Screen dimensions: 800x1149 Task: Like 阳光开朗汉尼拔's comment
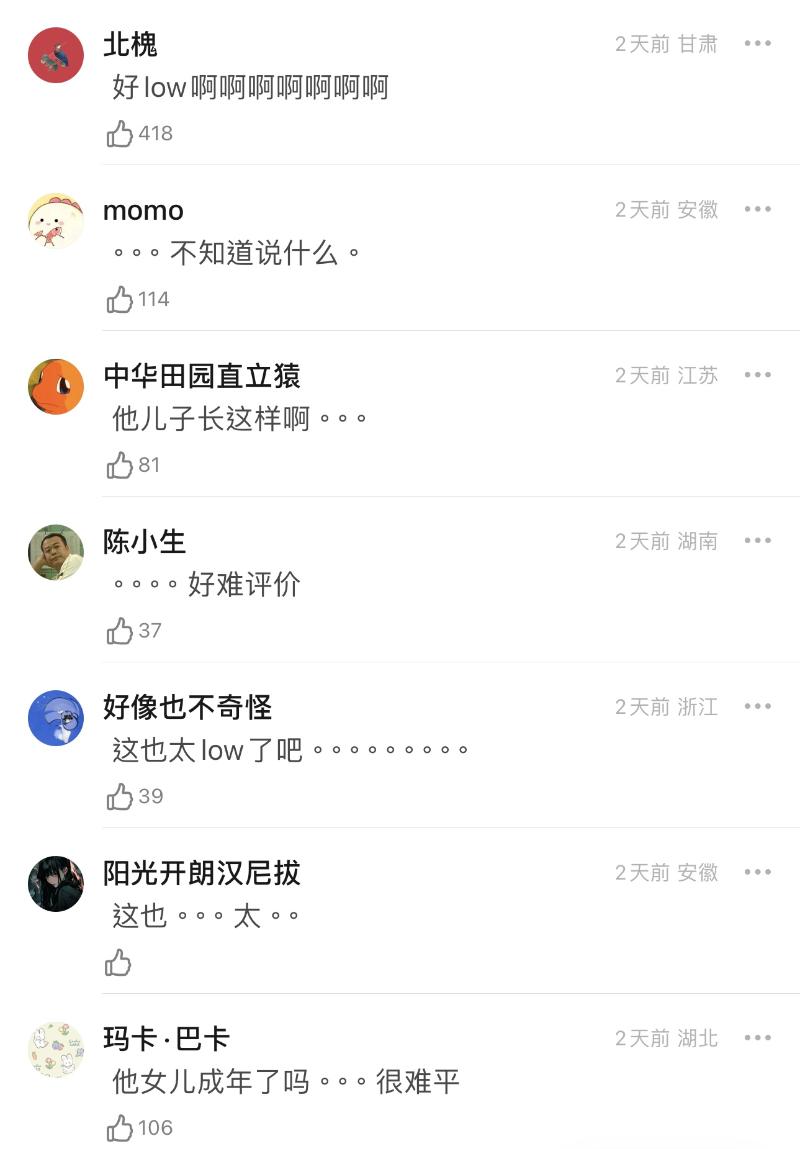click(119, 963)
